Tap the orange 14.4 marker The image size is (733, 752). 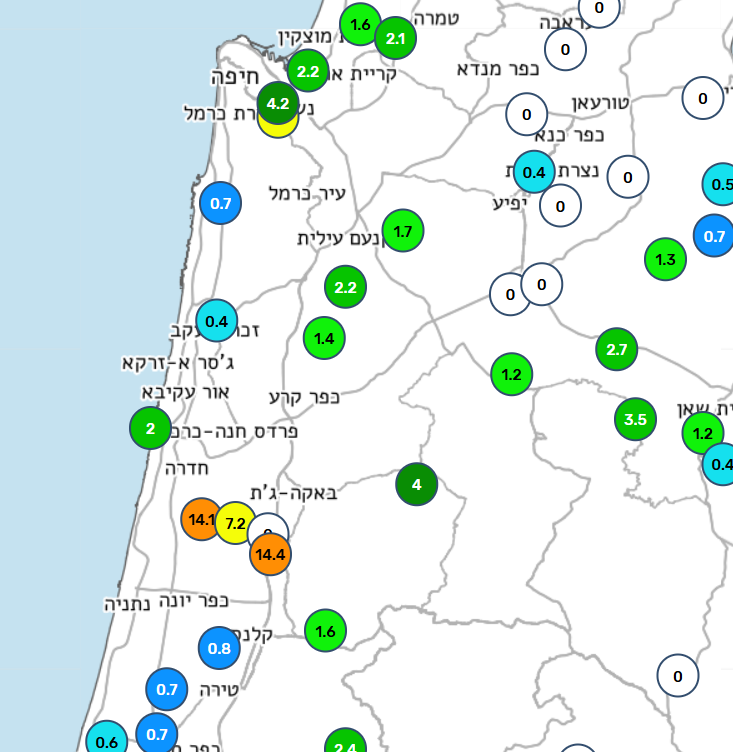(x=270, y=554)
